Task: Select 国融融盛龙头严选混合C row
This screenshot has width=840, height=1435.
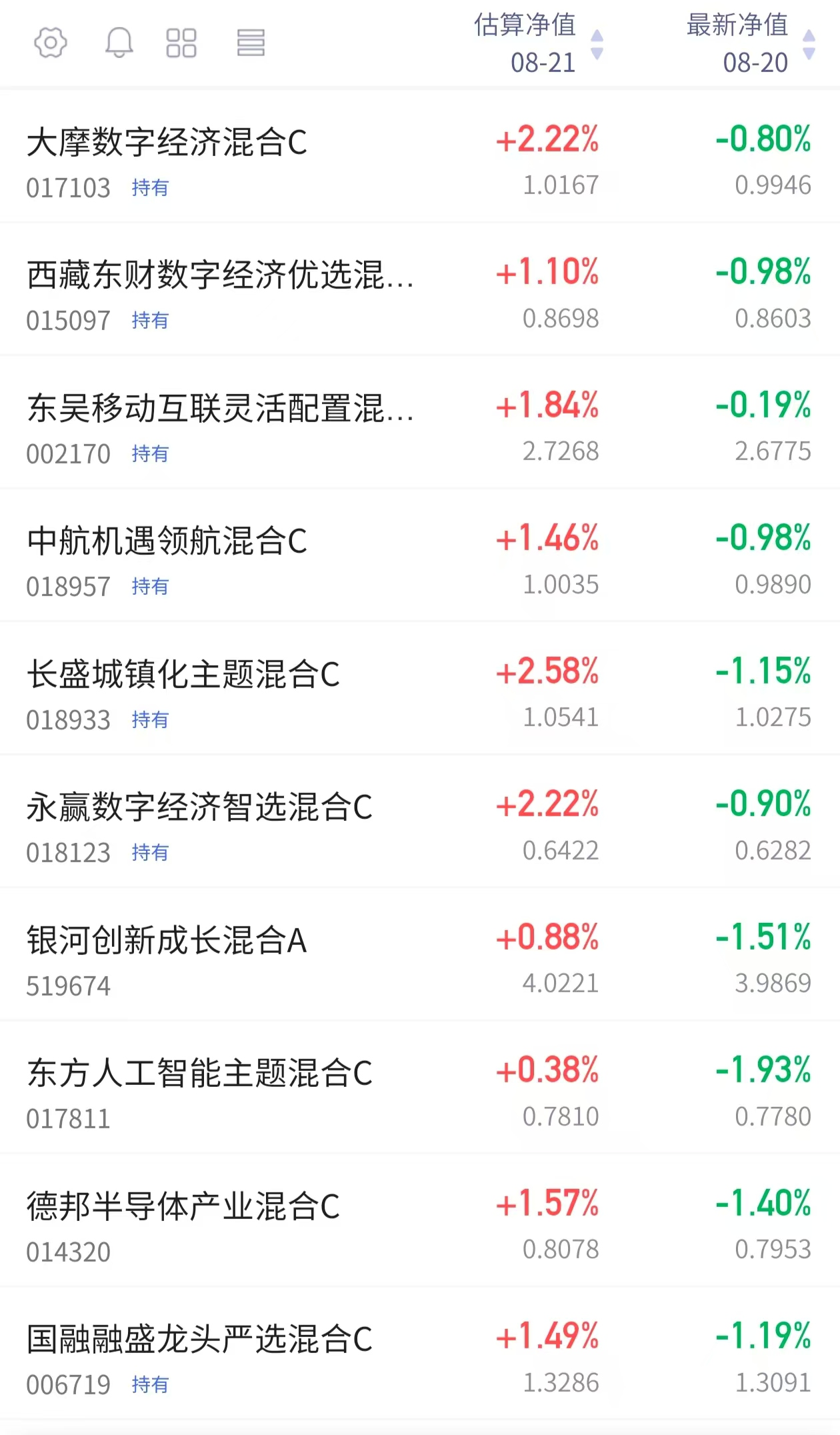Action: pos(199,1339)
